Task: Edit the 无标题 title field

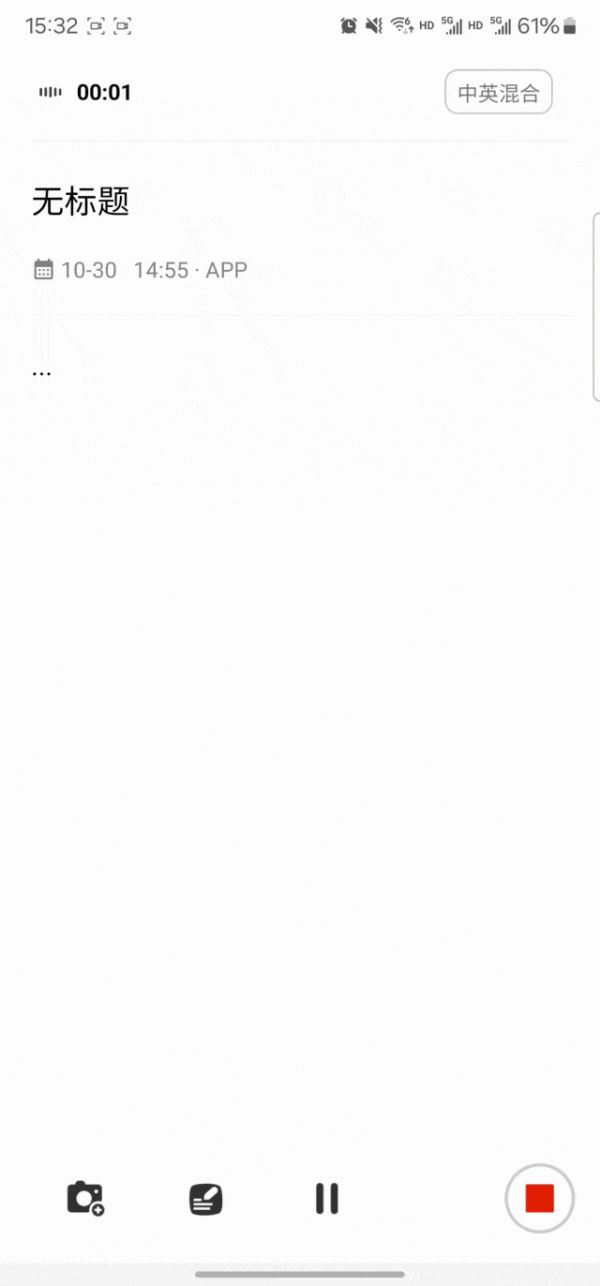Action: [x=81, y=203]
